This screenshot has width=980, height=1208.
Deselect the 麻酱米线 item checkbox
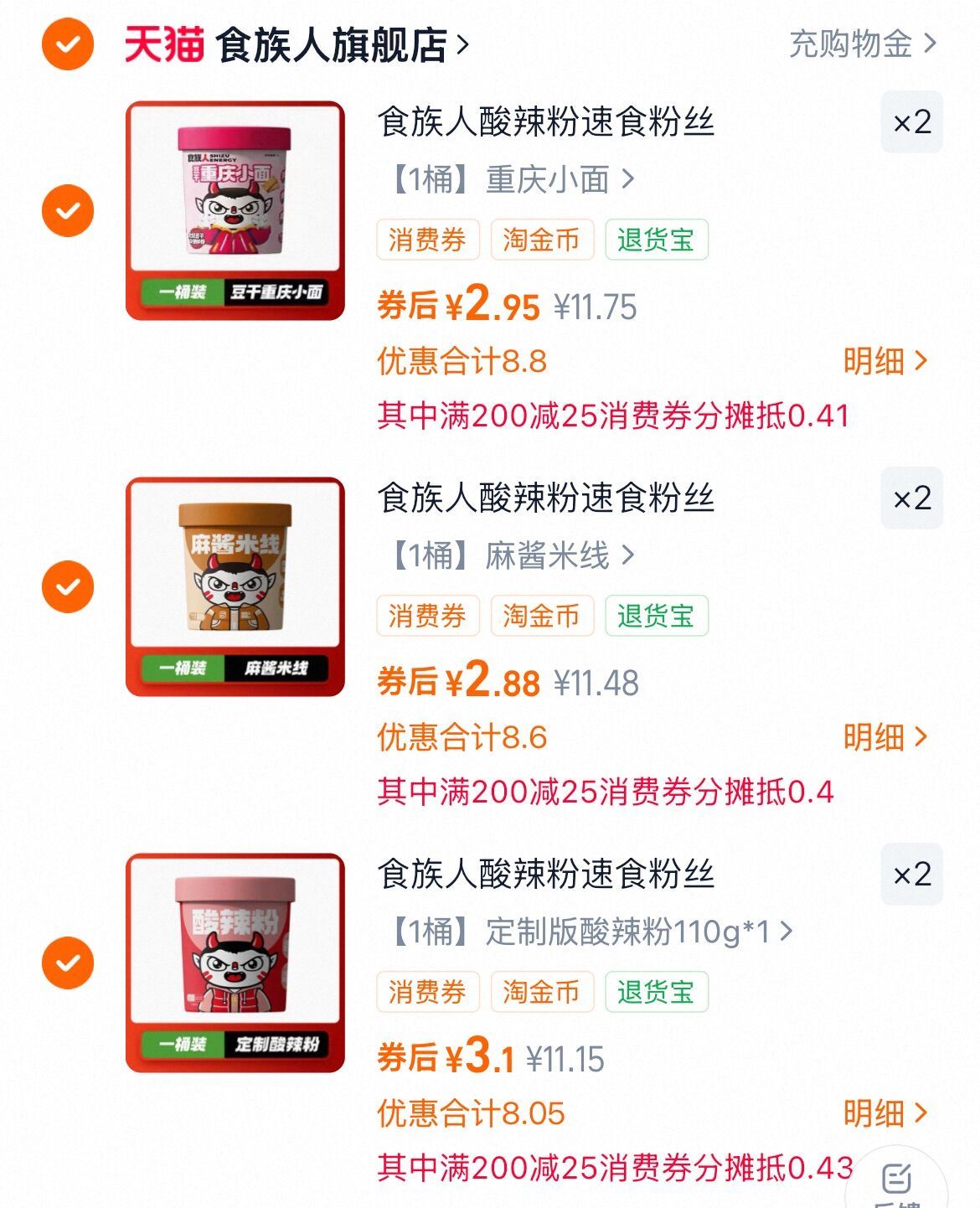(68, 586)
